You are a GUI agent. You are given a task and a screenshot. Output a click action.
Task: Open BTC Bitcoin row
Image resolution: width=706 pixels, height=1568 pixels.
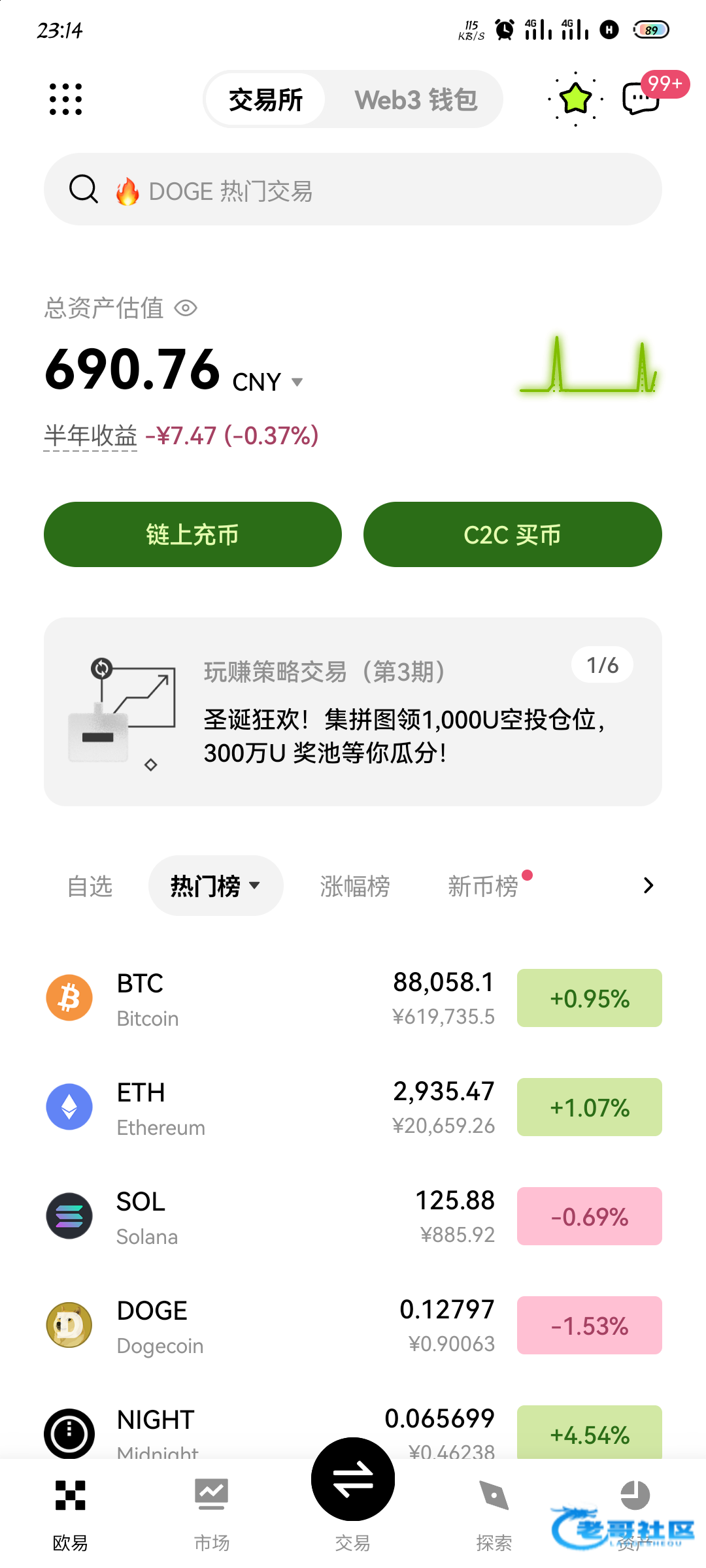coord(261,999)
